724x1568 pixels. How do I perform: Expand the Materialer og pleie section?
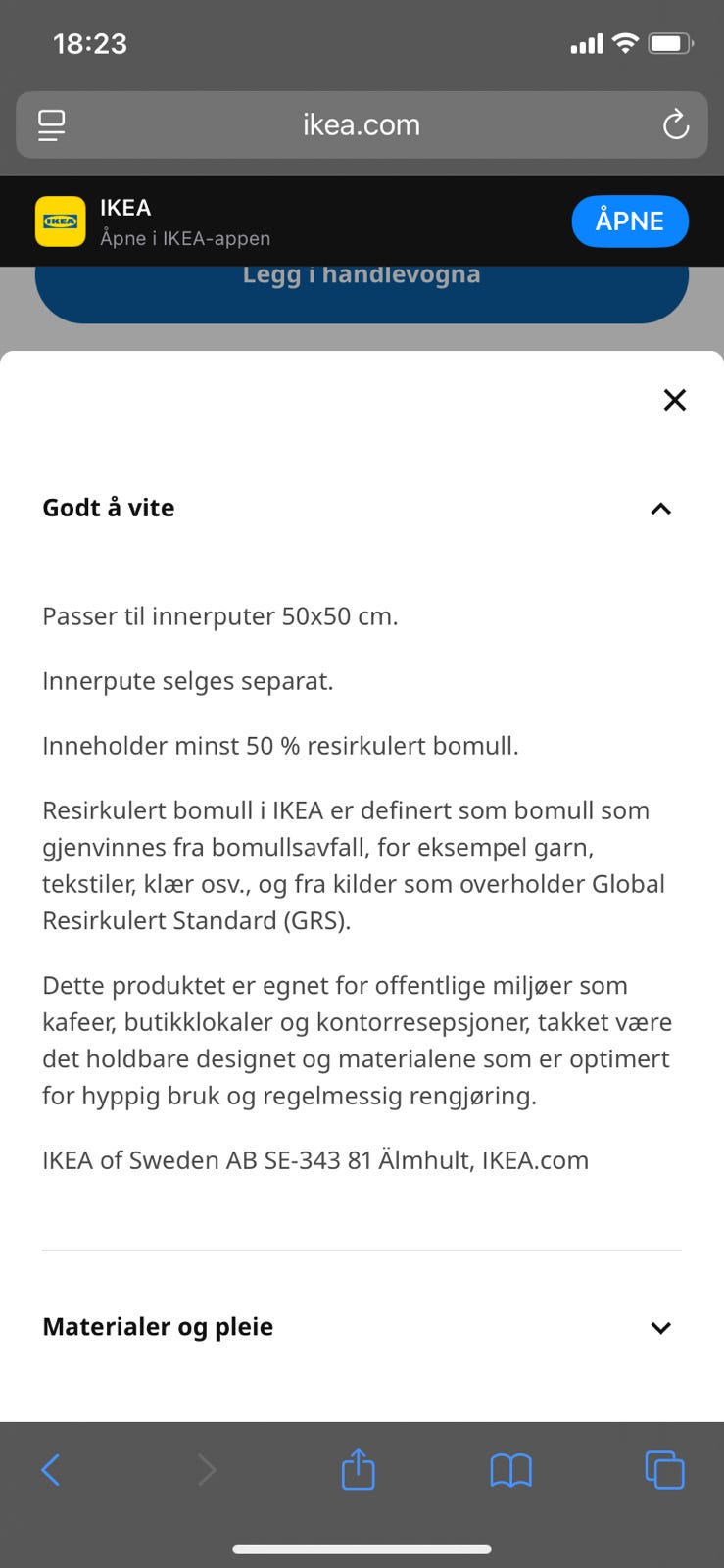point(660,1327)
